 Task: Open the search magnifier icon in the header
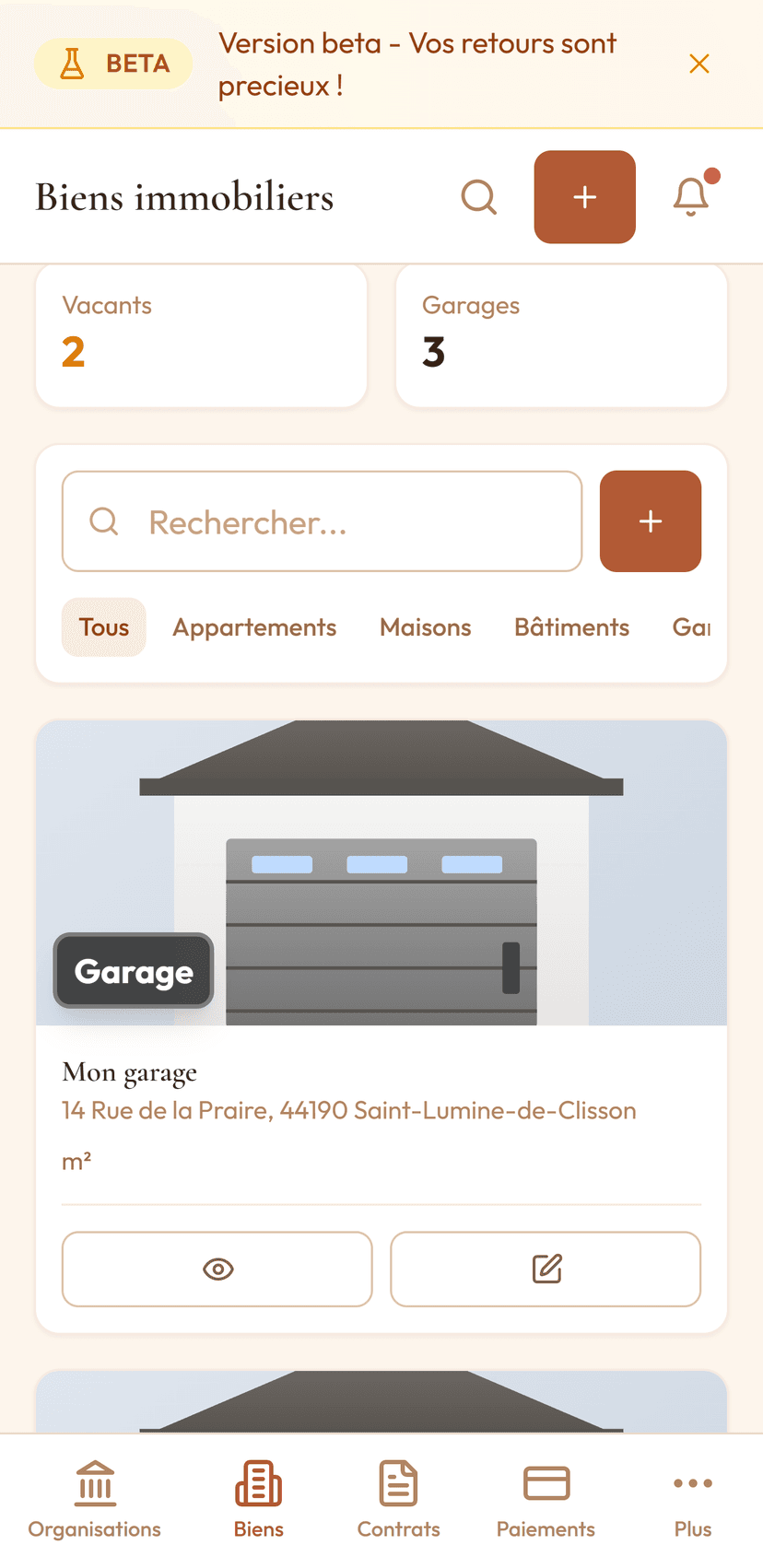[478, 197]
